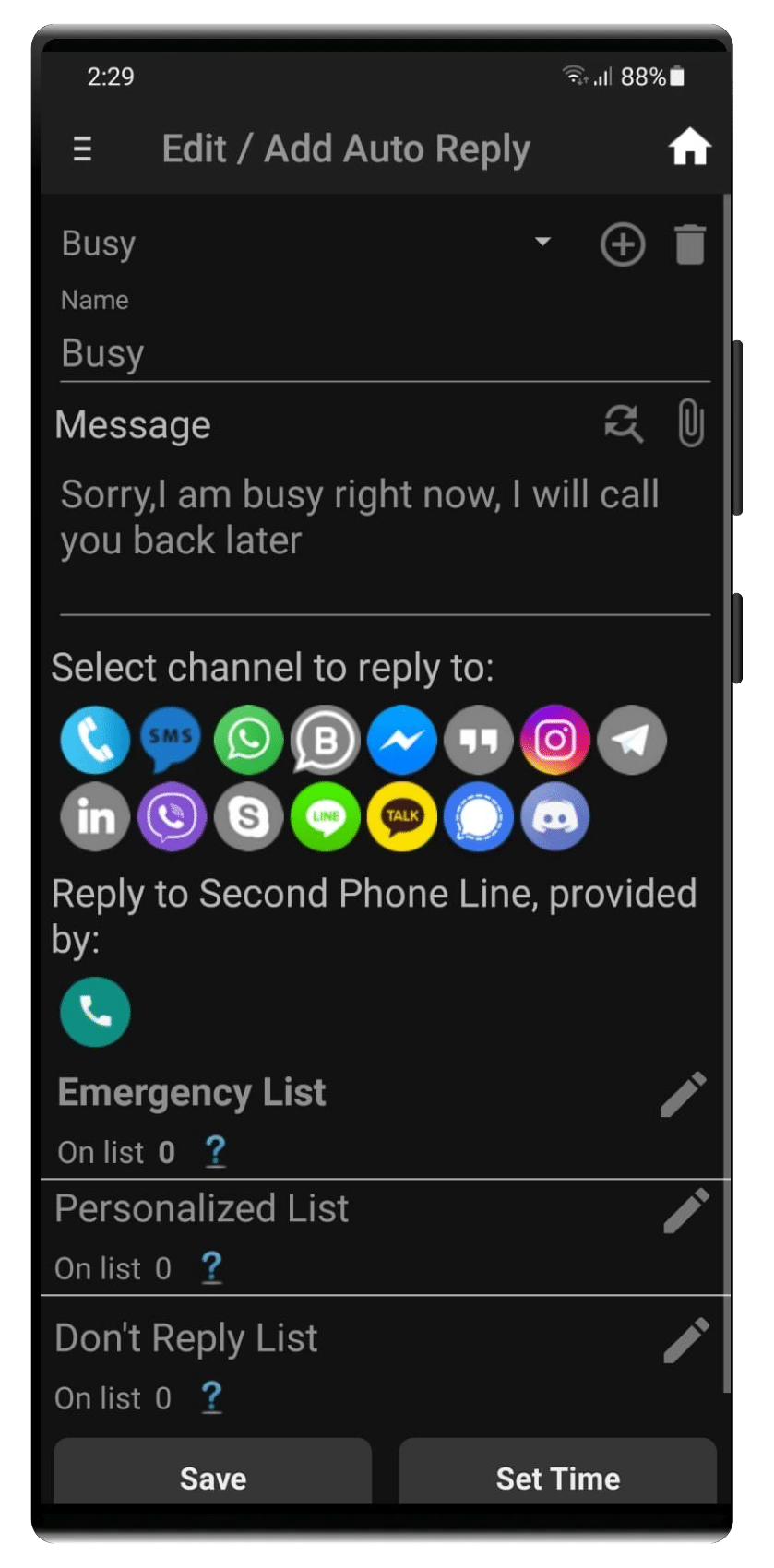This screenshot has width=774, height=1568.
Task: Delete this auto reply with trash icon
Action: (x=690, y=244)
